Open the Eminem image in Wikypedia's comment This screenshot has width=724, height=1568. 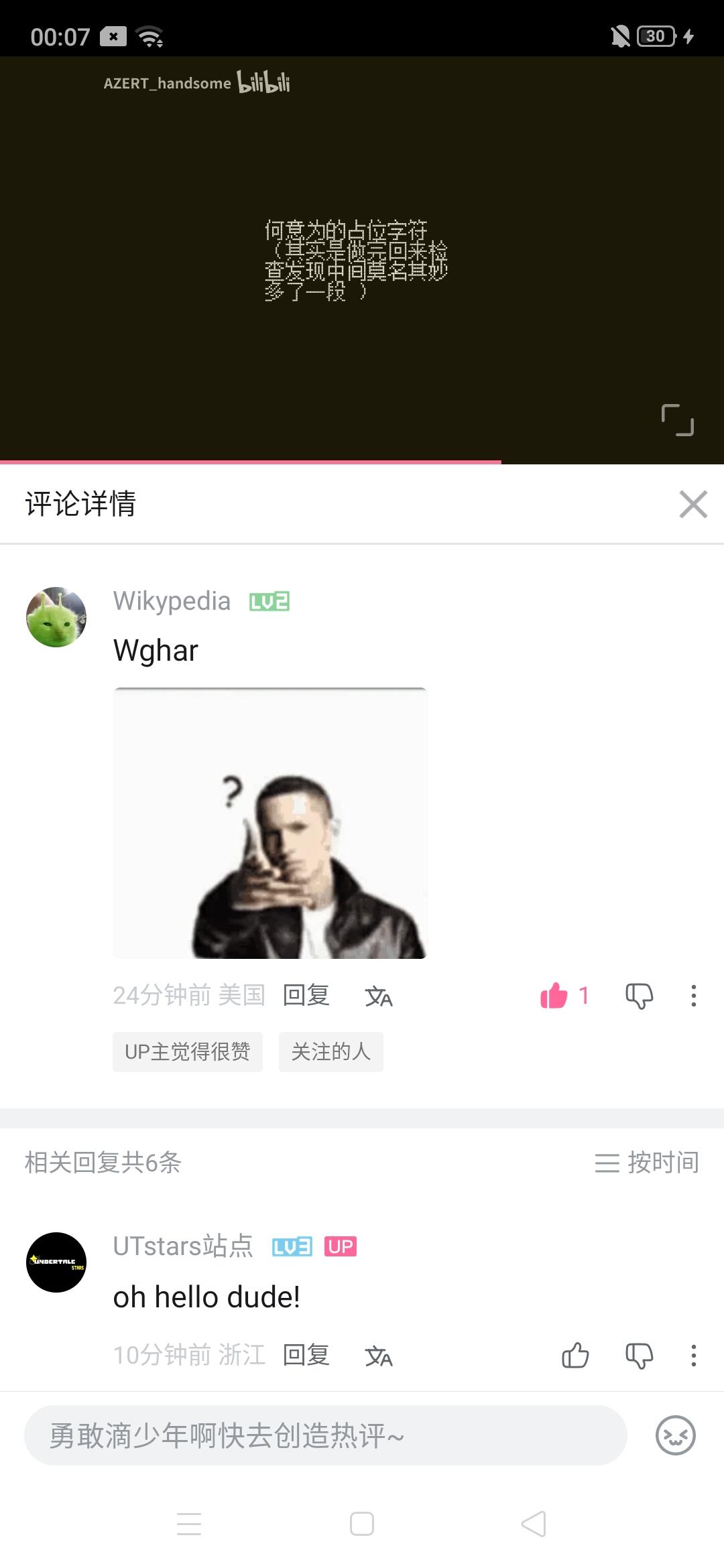(x=270, y=823)
